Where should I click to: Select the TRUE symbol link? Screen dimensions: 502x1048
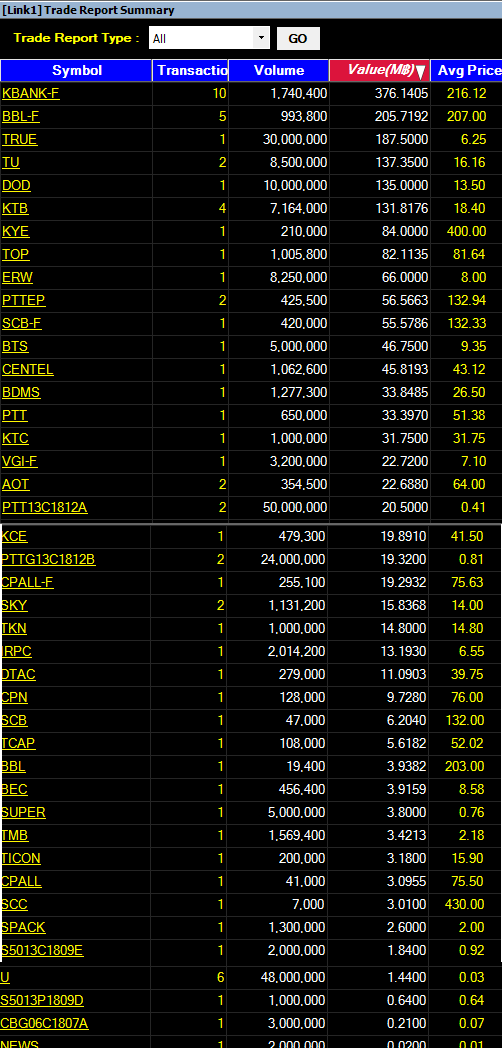[x=19, y=140]
